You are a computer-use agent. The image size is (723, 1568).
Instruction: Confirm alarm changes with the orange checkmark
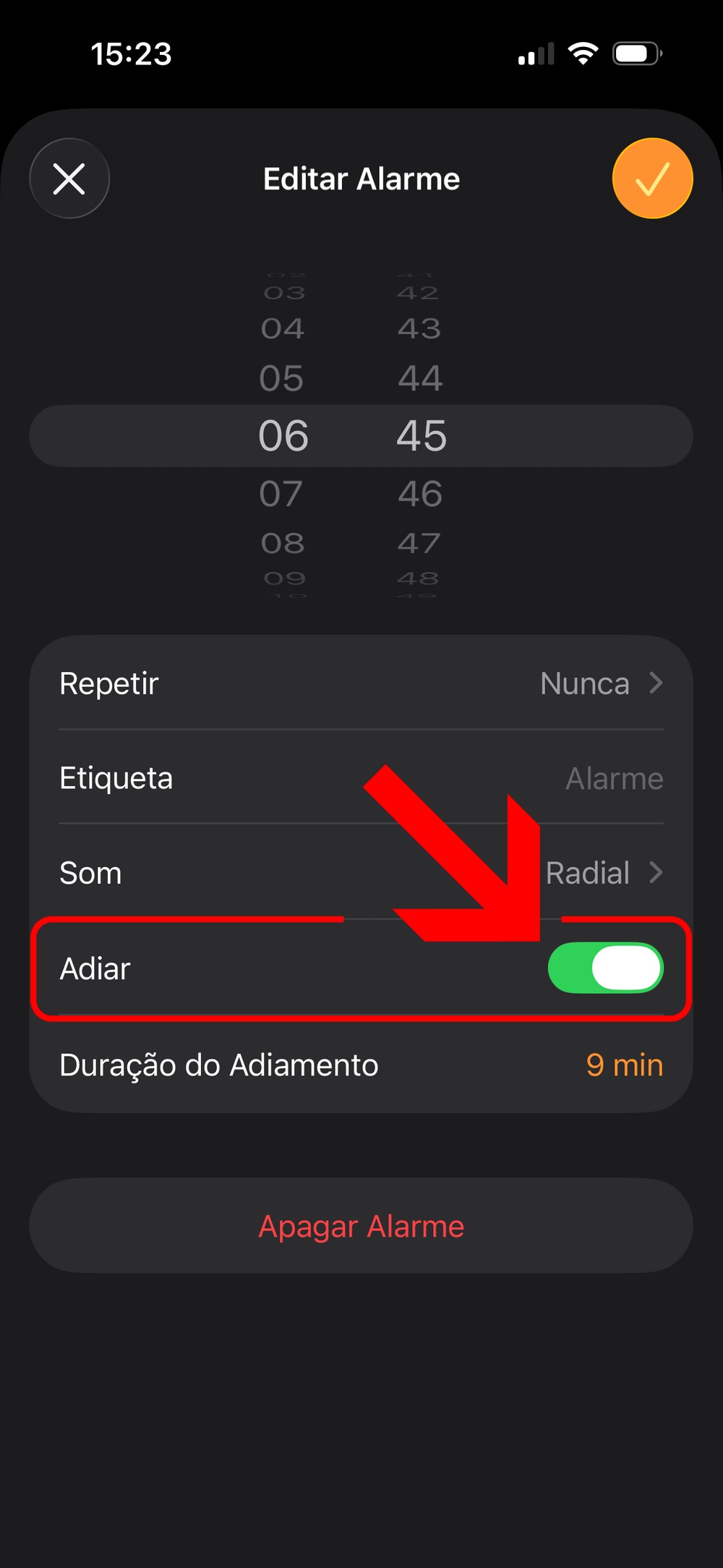652,179
